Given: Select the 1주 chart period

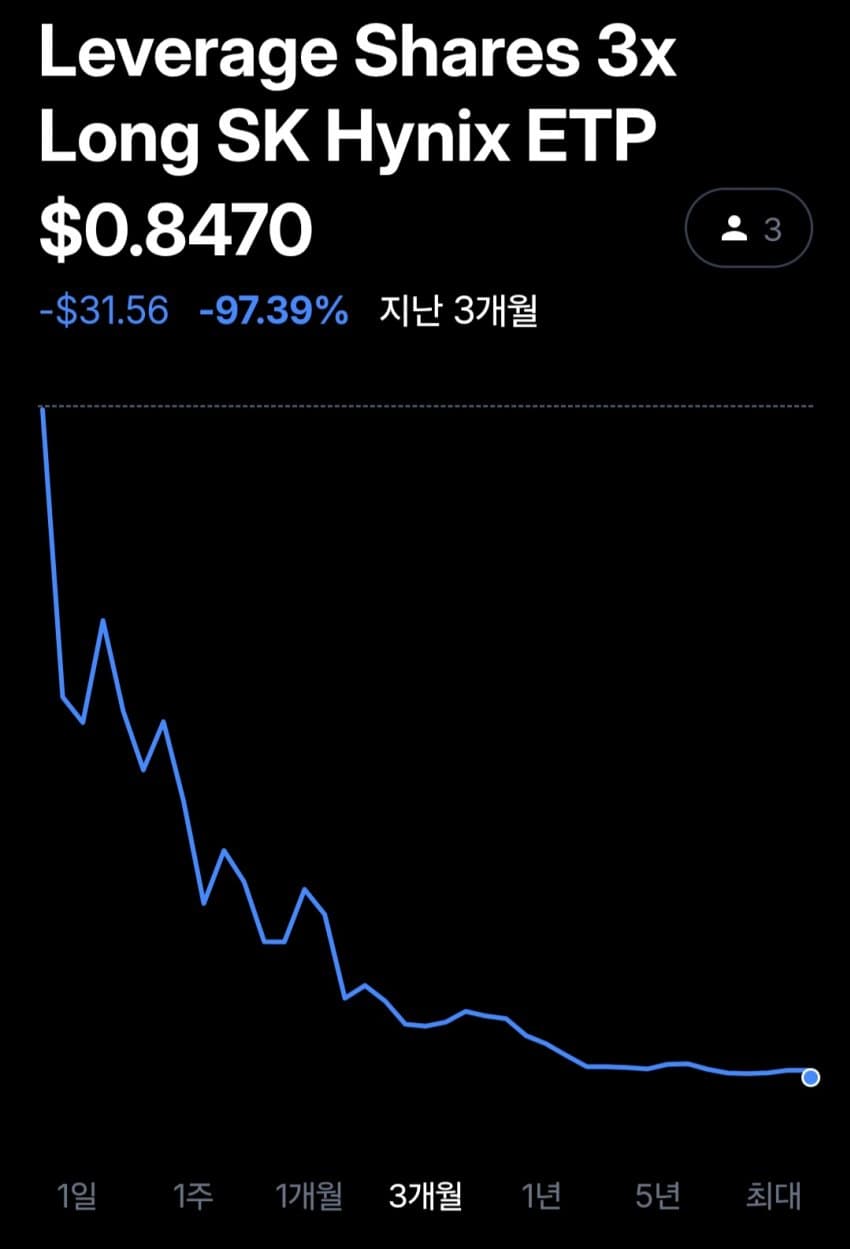Looking at the screenshot, I should click(x=193, y=1195).
